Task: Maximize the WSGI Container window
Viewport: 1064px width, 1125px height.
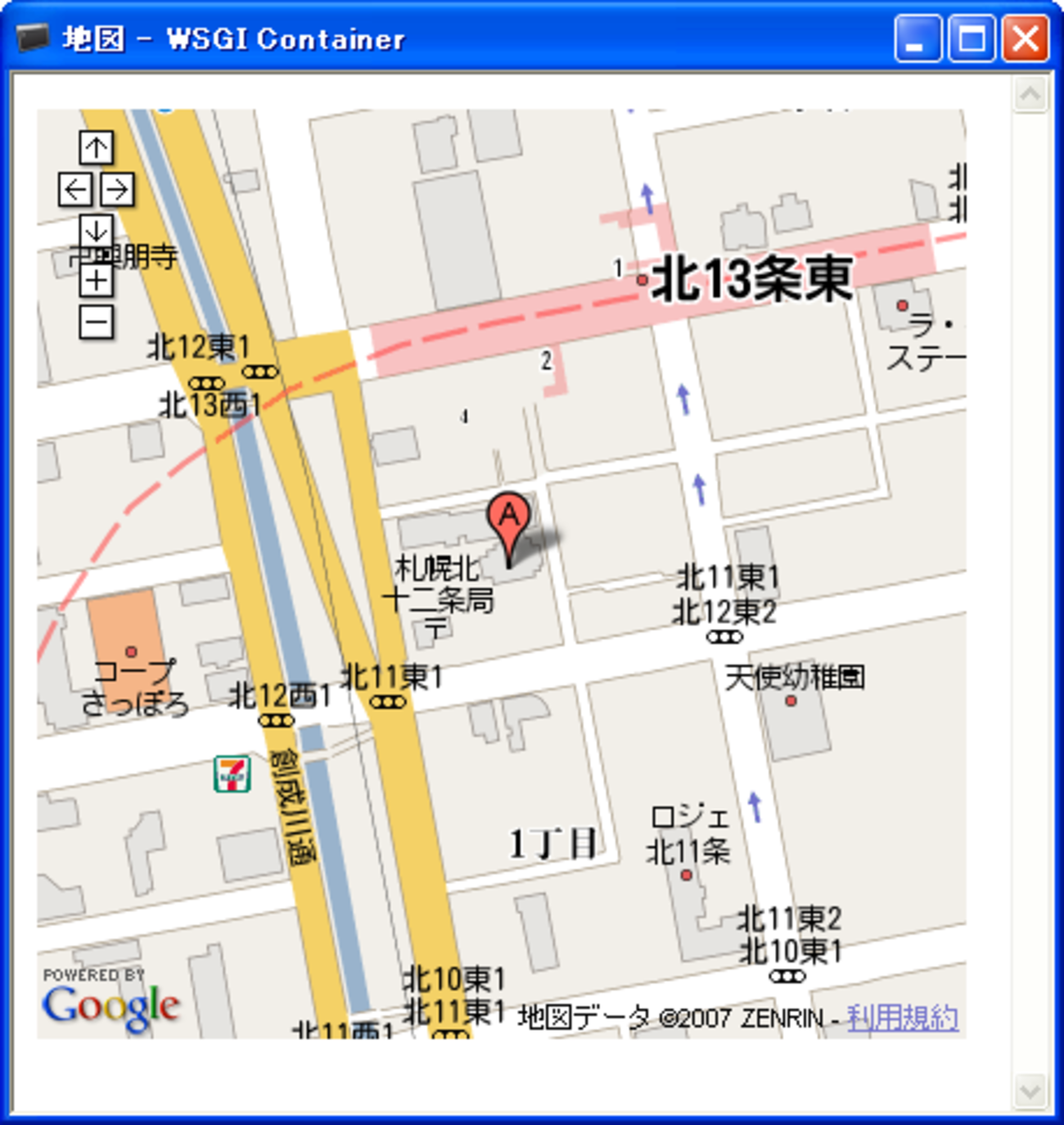Action: tap(972, 38)
